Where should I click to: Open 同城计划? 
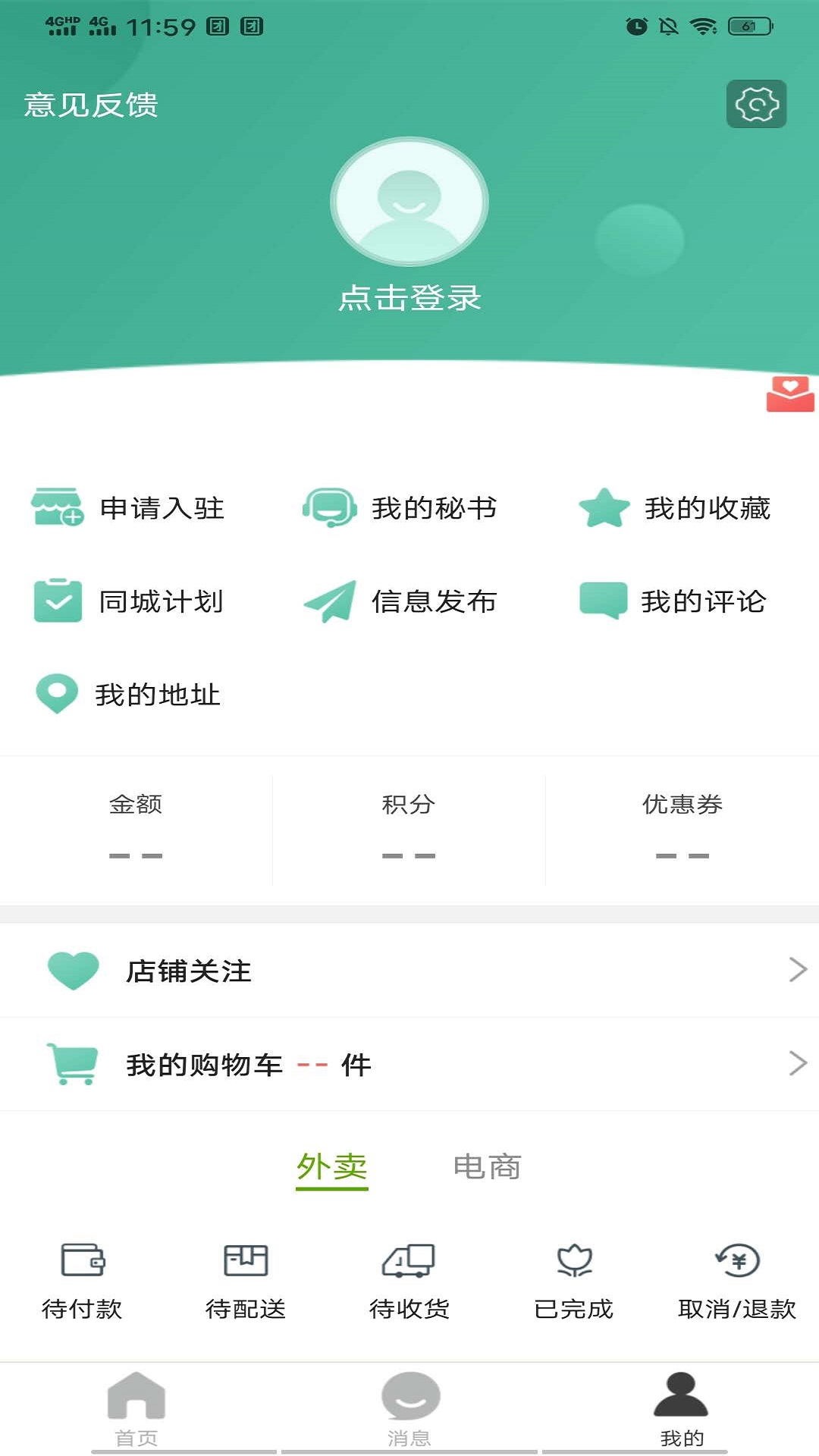(x=129, y=601)
